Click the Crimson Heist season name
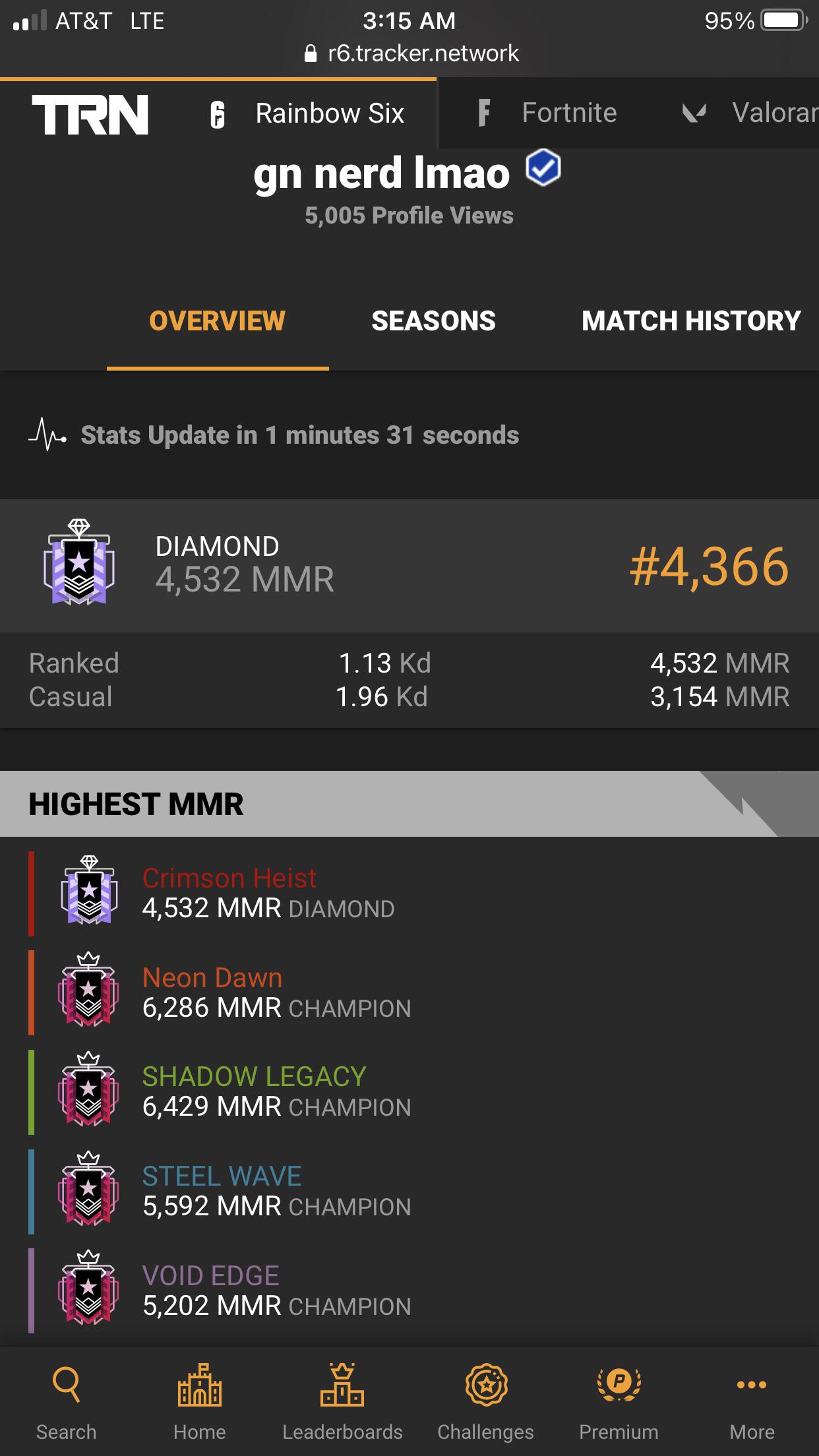This screenshot has width=819, height=1456. [x=229, y=877]
